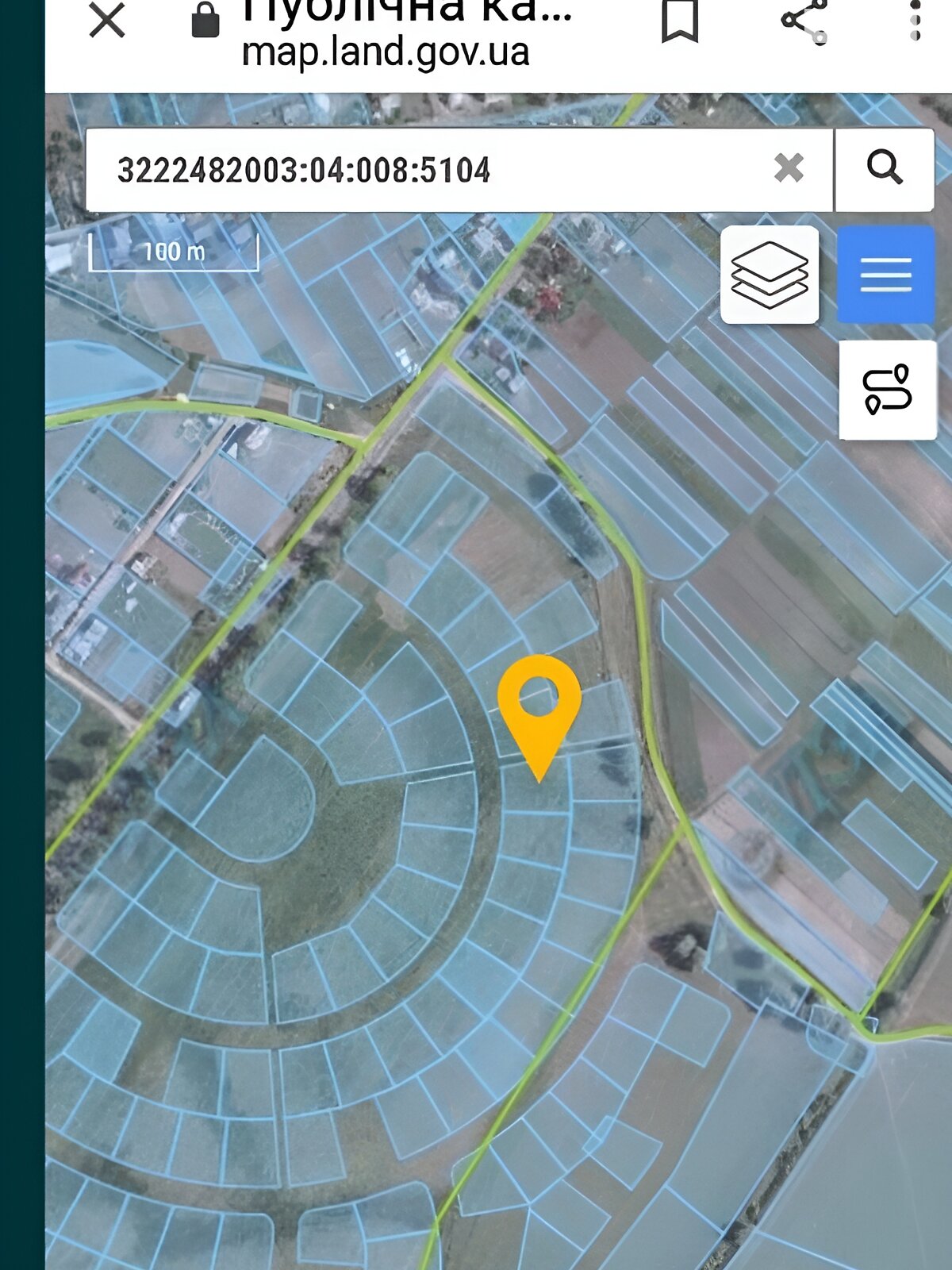Viewport: 952px width, 1270px height.
Task: Tap the cadastral number search field
Action: coord(428,170)
